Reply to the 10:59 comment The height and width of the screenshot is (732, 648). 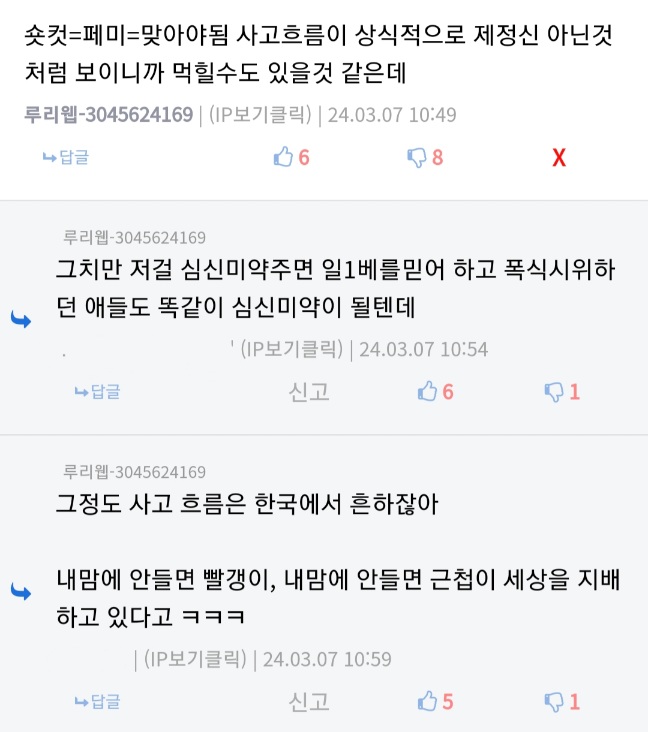97,702
